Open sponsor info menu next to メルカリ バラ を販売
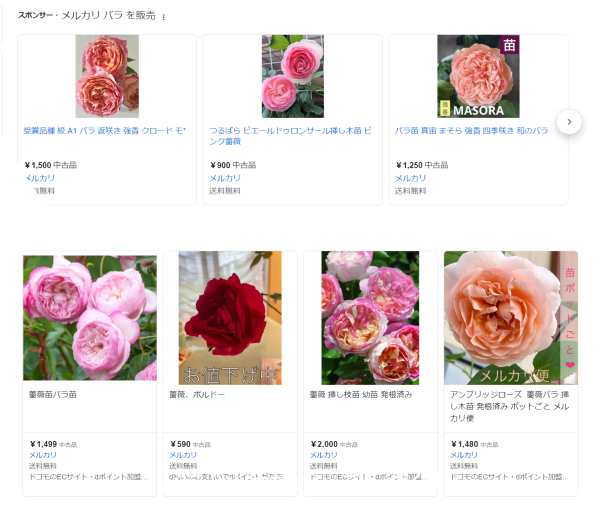Image resolution: width=600 pixels, height=509 pixels. [x=164, y=17]
